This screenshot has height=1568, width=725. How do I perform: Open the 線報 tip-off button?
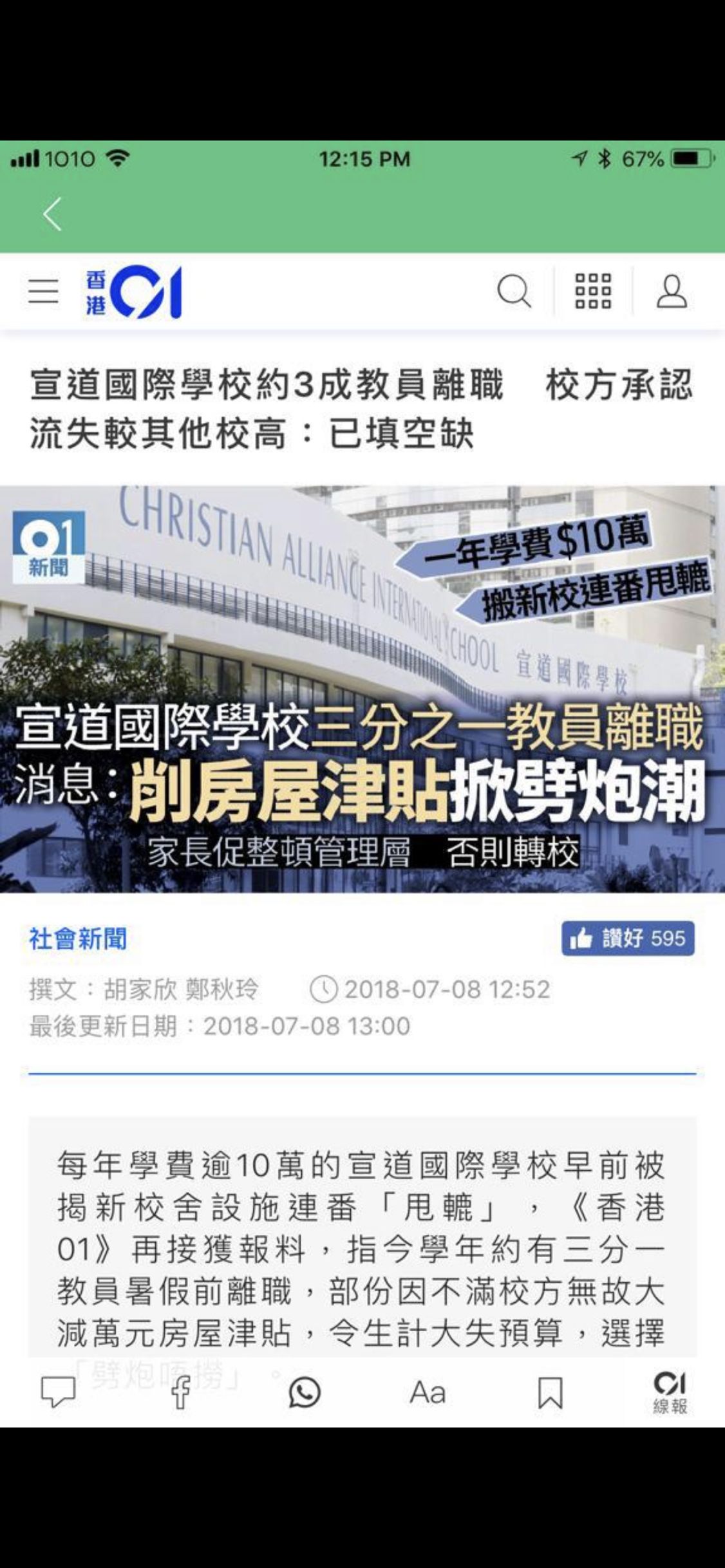tap(670, 1392)
